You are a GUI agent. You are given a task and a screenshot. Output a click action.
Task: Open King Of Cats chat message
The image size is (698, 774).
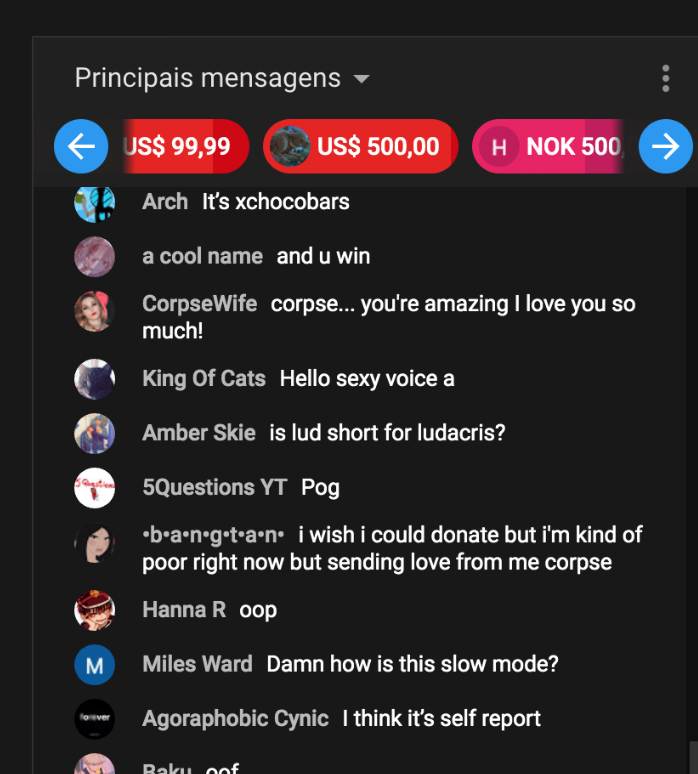(366, 379)
